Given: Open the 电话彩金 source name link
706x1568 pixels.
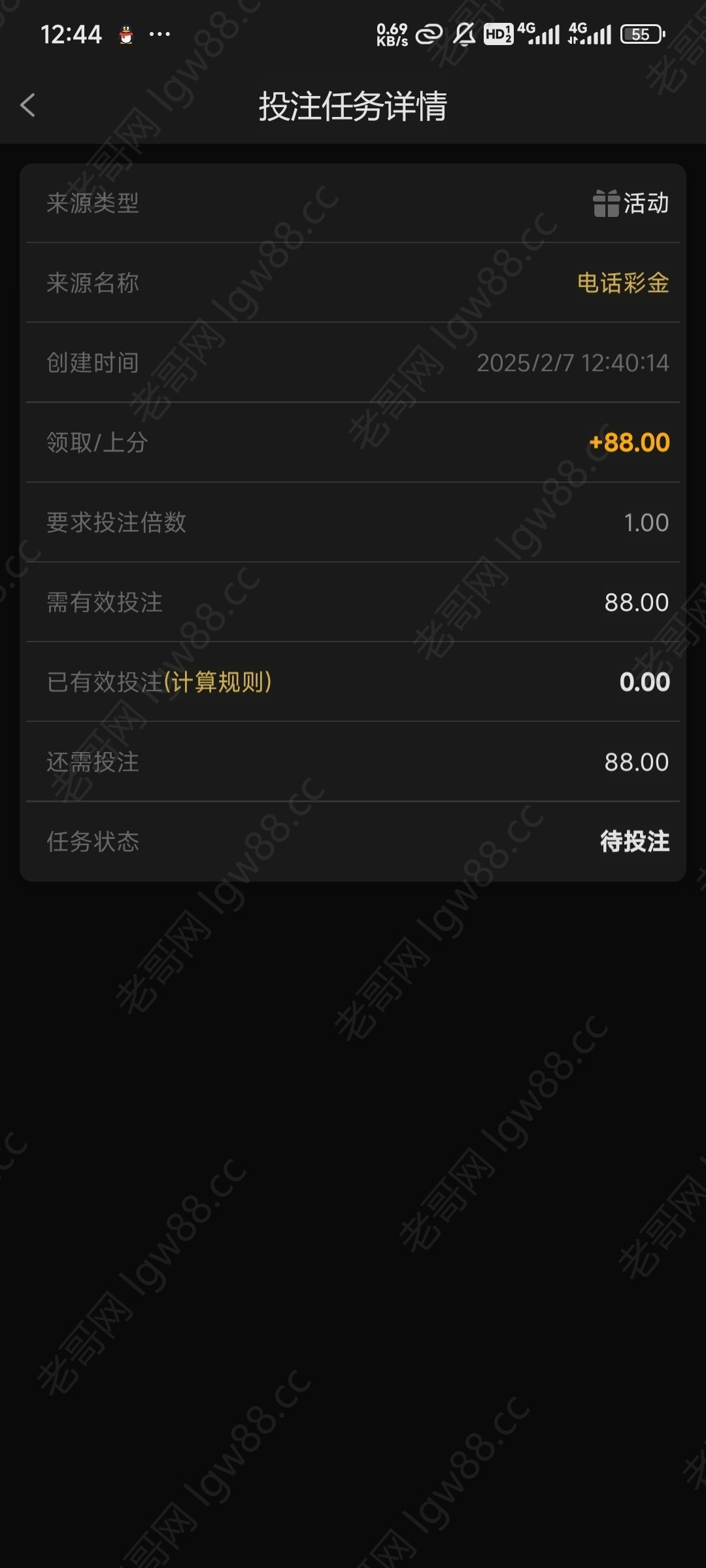Looking at the screenshot, I should pyautogui.click(x=622, y=283).
